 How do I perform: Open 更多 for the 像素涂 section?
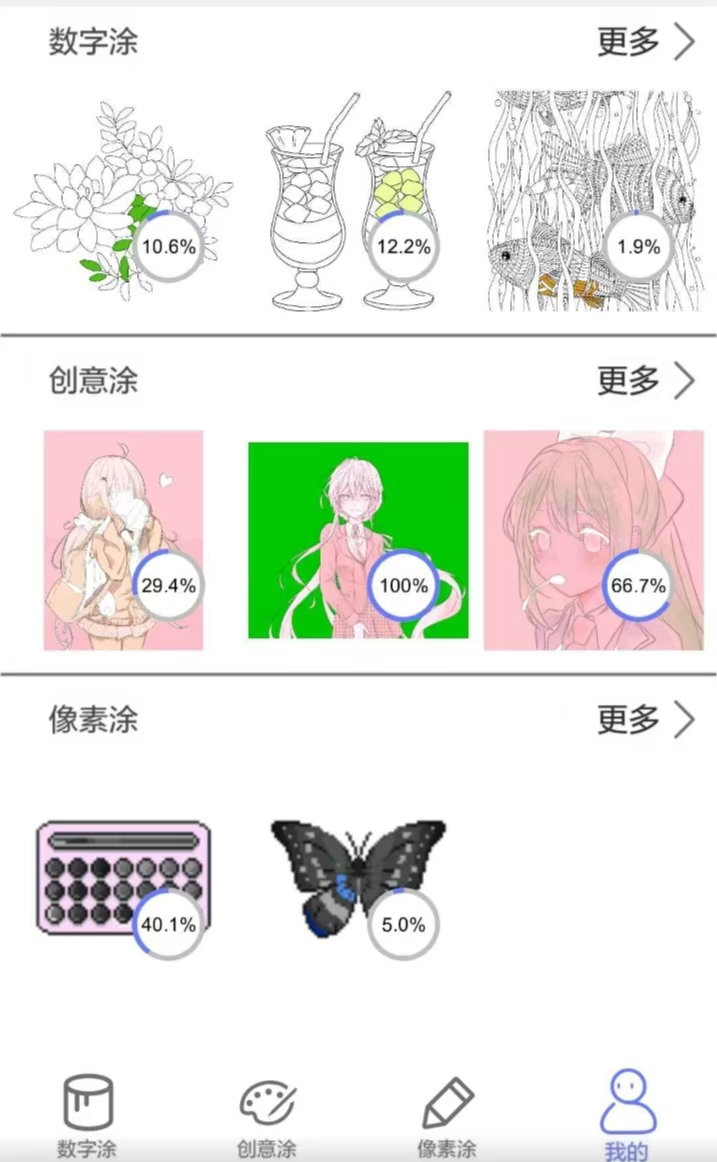pyautogui.click(x=646, y=719)
